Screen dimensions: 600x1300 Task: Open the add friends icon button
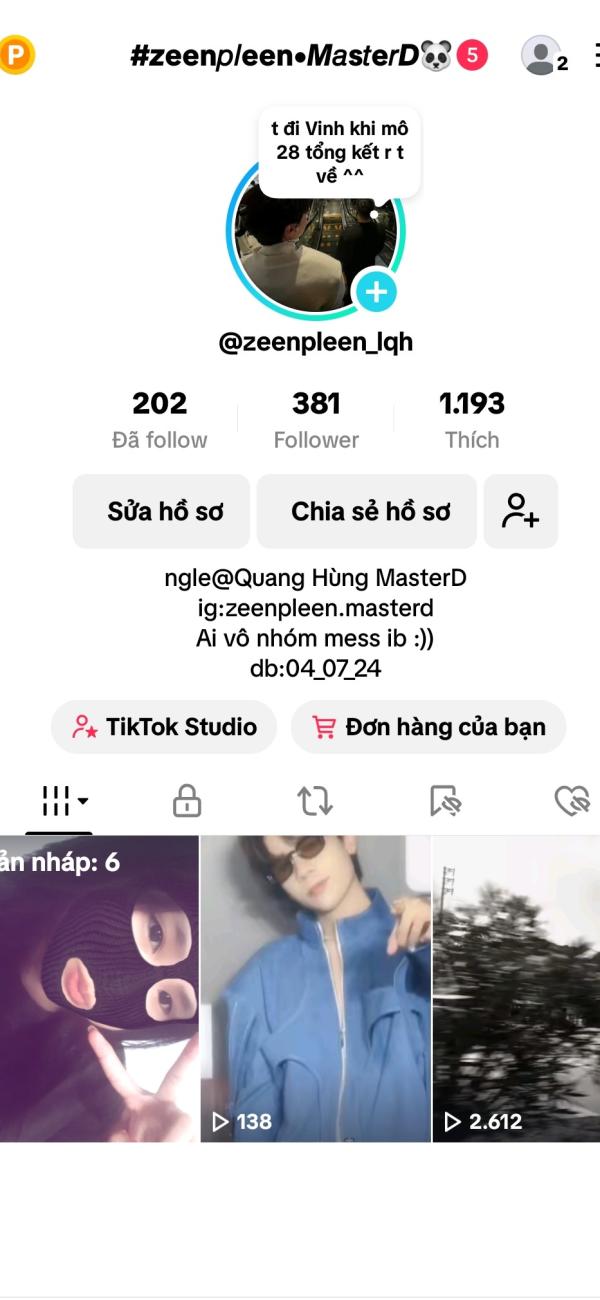pos(520,511)
